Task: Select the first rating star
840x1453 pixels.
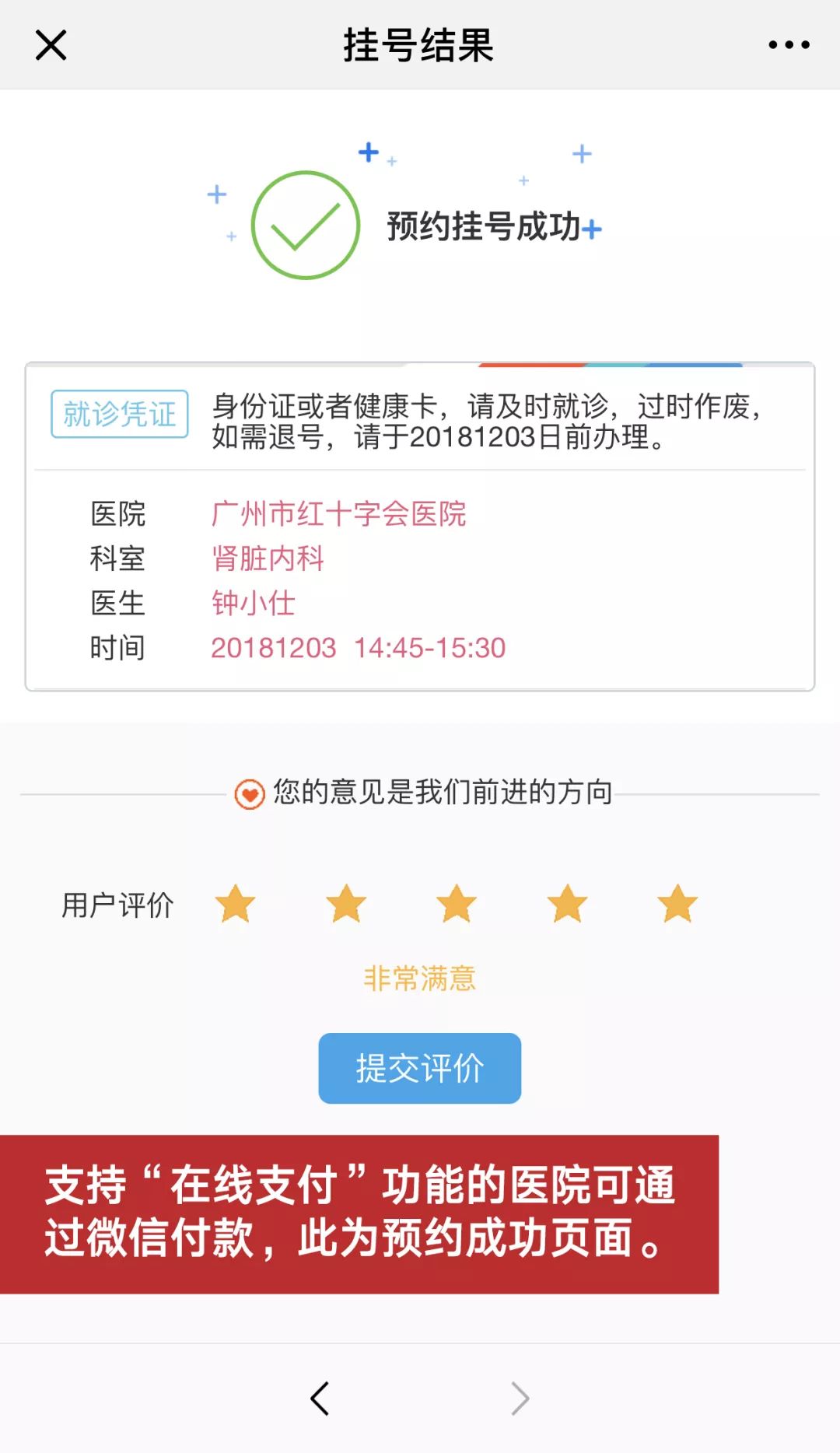Action: [x=236, y=904]
